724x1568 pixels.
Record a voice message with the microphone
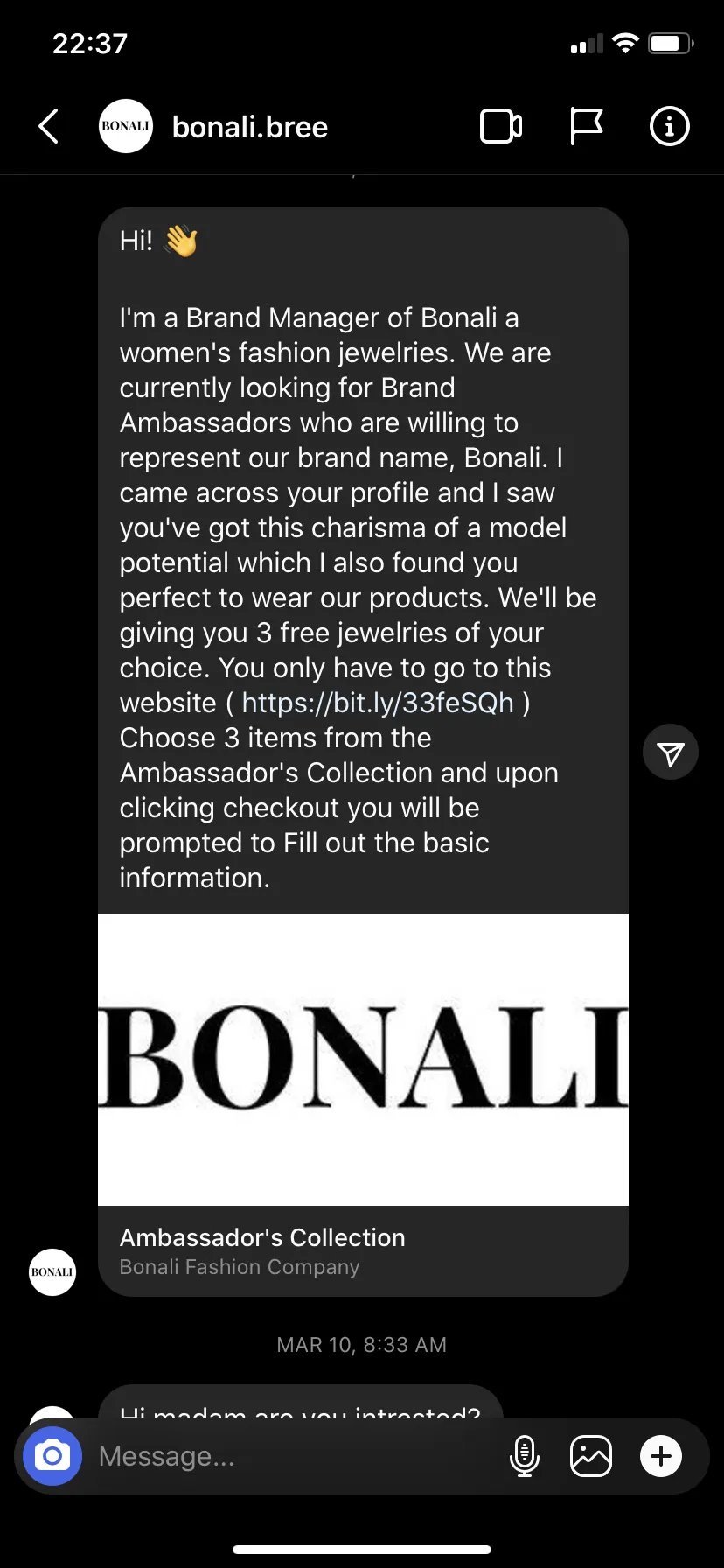point(524,1456)
